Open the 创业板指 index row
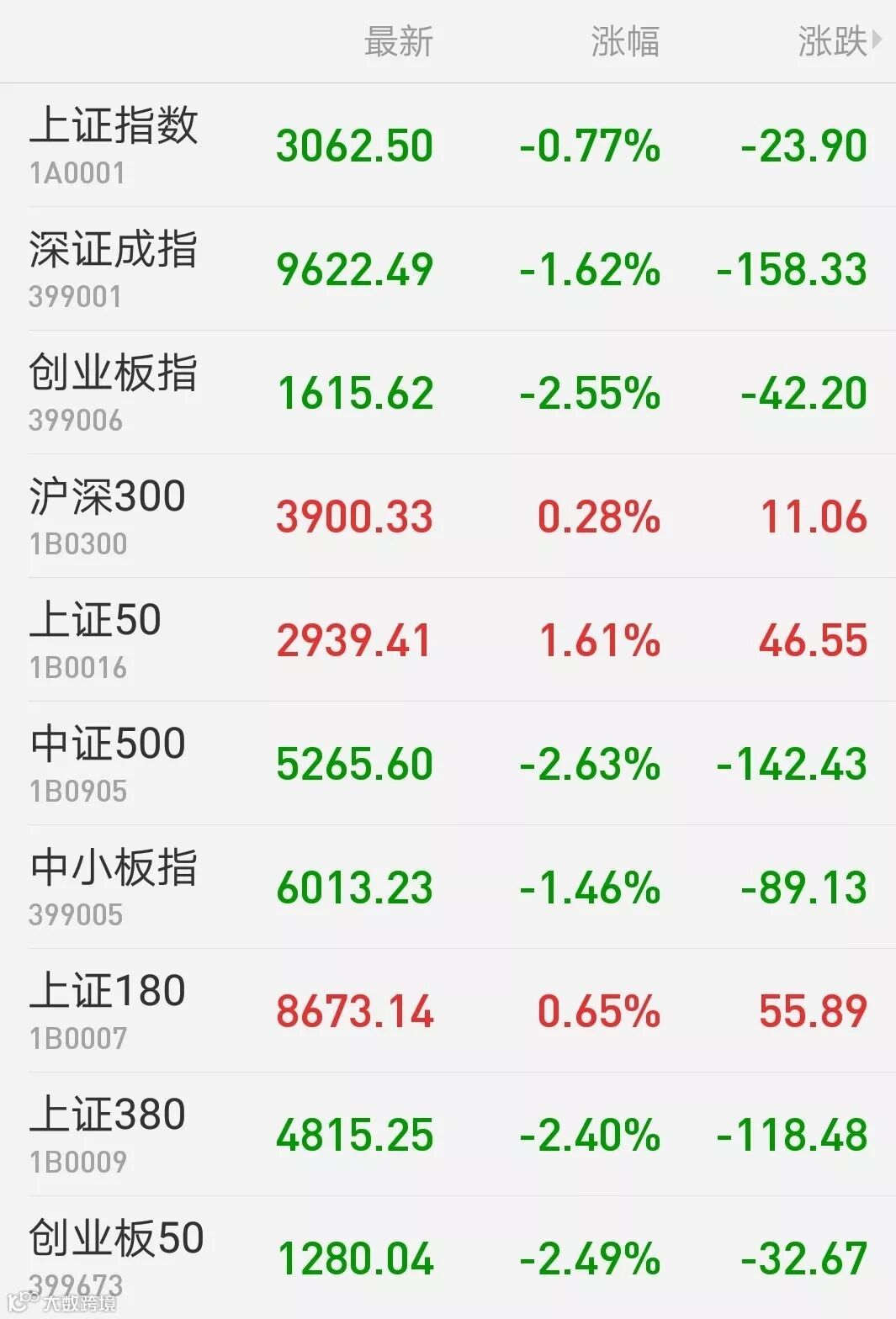The image size is (896, 1319). pos(448,392)
